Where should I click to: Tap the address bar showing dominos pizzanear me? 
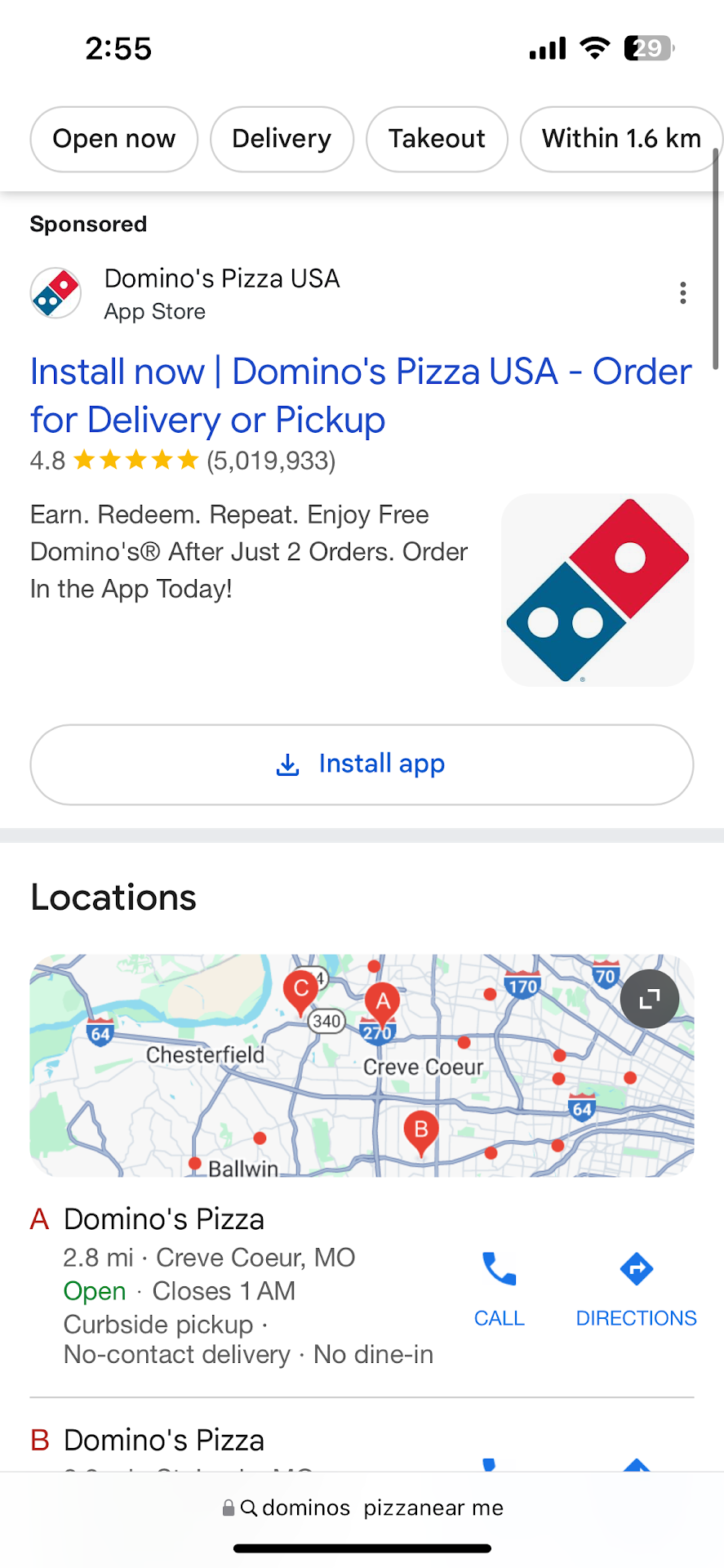pos(362,1508)
